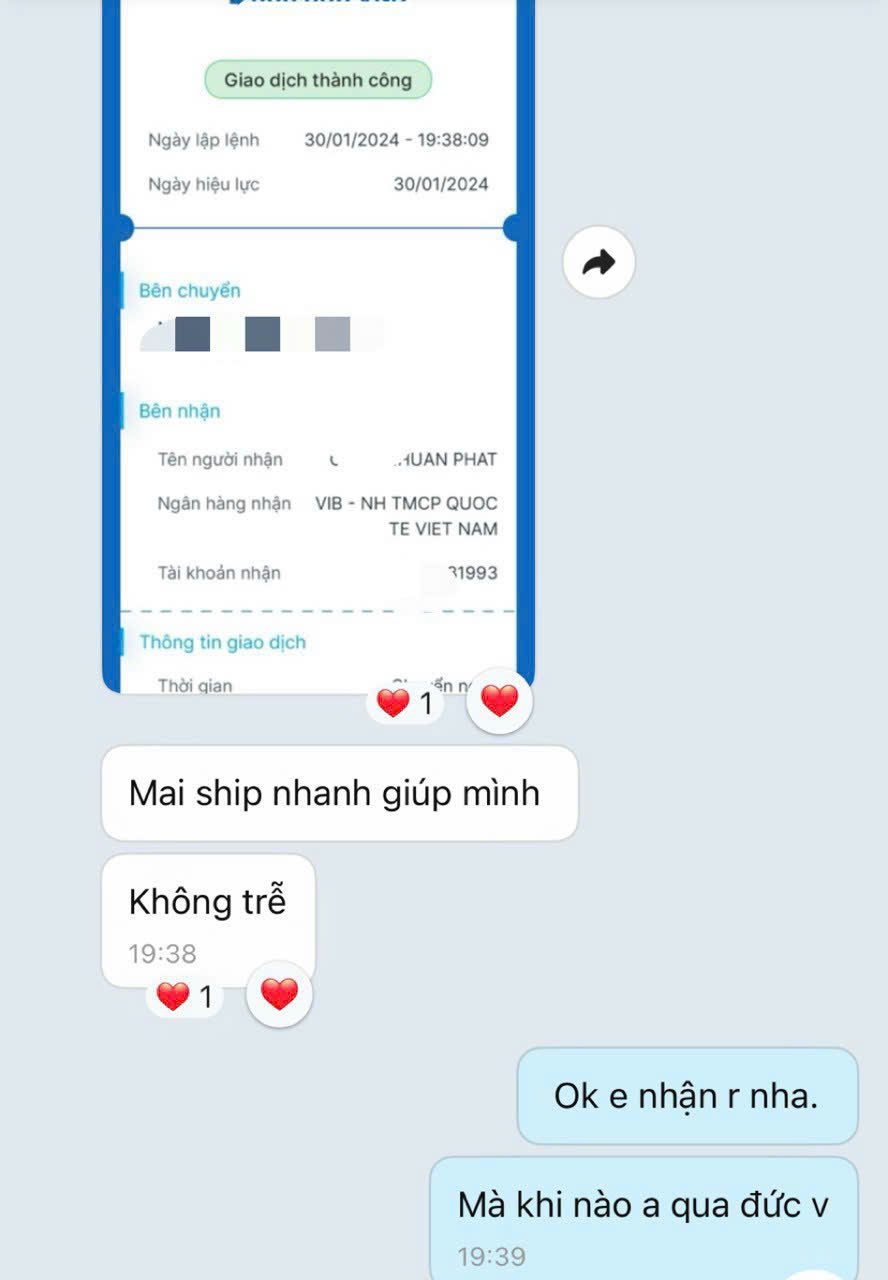Screen dimensions: 888x1280
Task: View the heart reaction count on the receipt image
Action: coord(406,703)
